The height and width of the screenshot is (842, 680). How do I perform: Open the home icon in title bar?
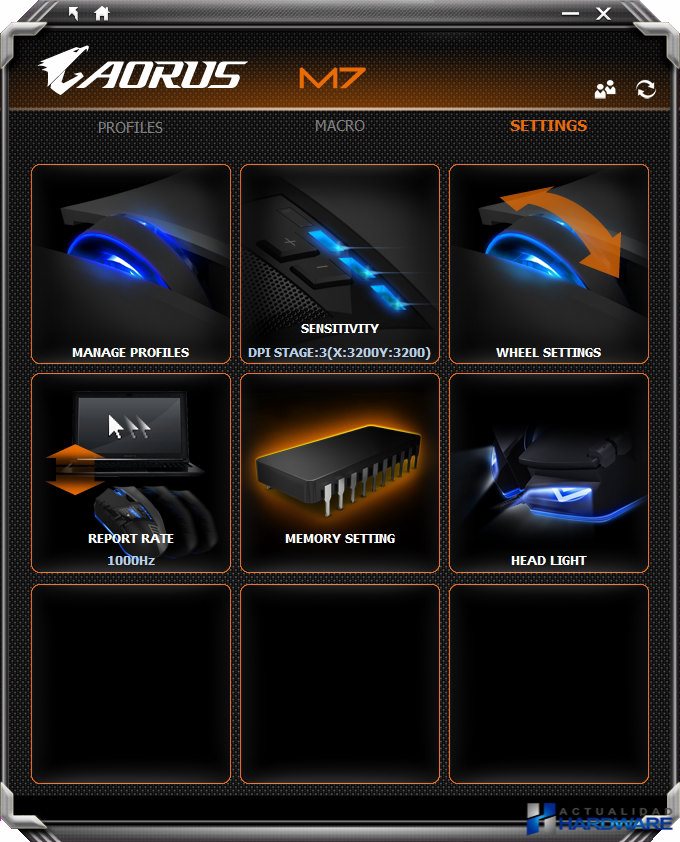[x=101, y=13]
